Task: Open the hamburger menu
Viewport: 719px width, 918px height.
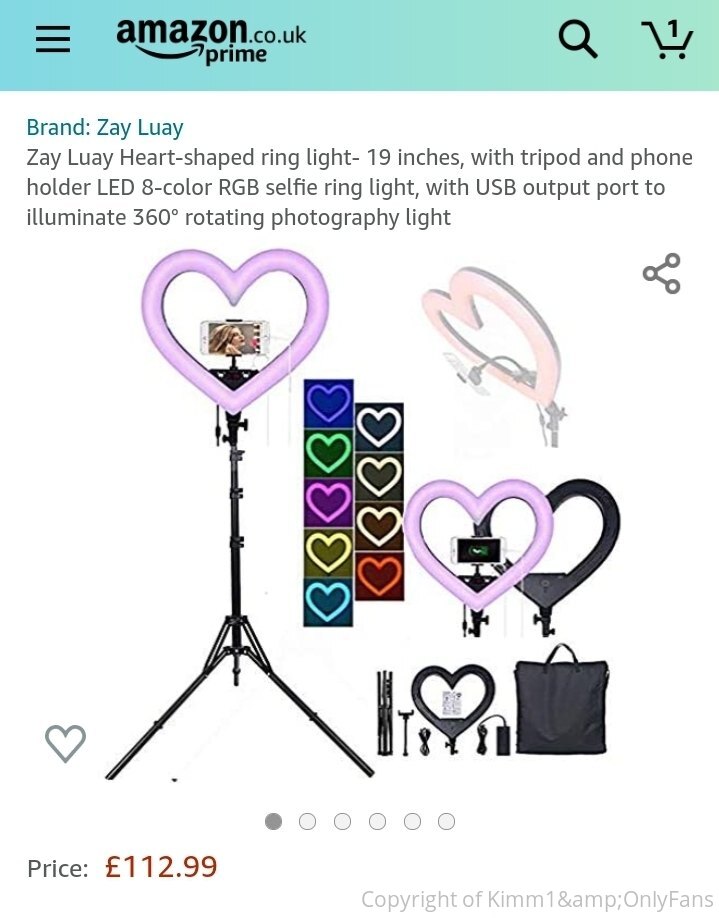Action: 53,39
